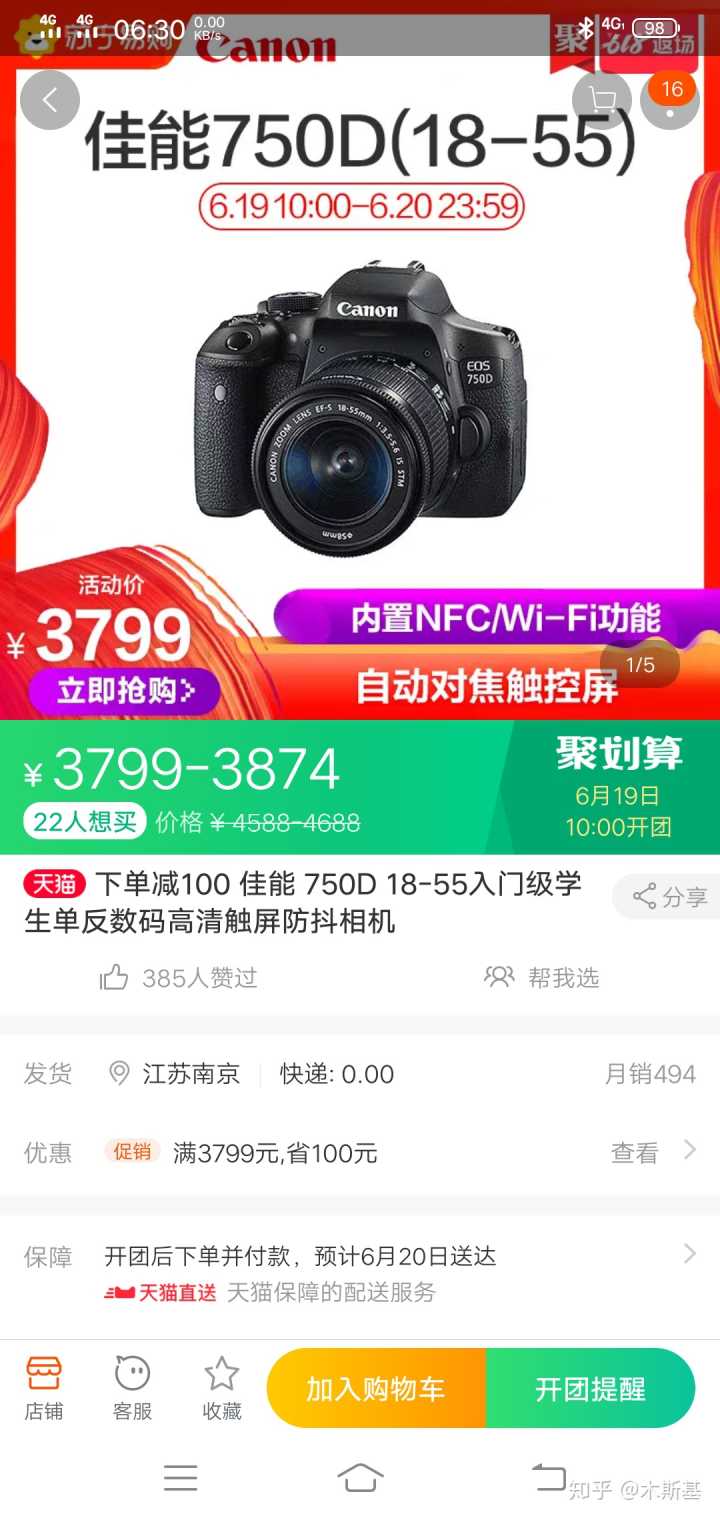Tap the system home button

[360, 1477]
